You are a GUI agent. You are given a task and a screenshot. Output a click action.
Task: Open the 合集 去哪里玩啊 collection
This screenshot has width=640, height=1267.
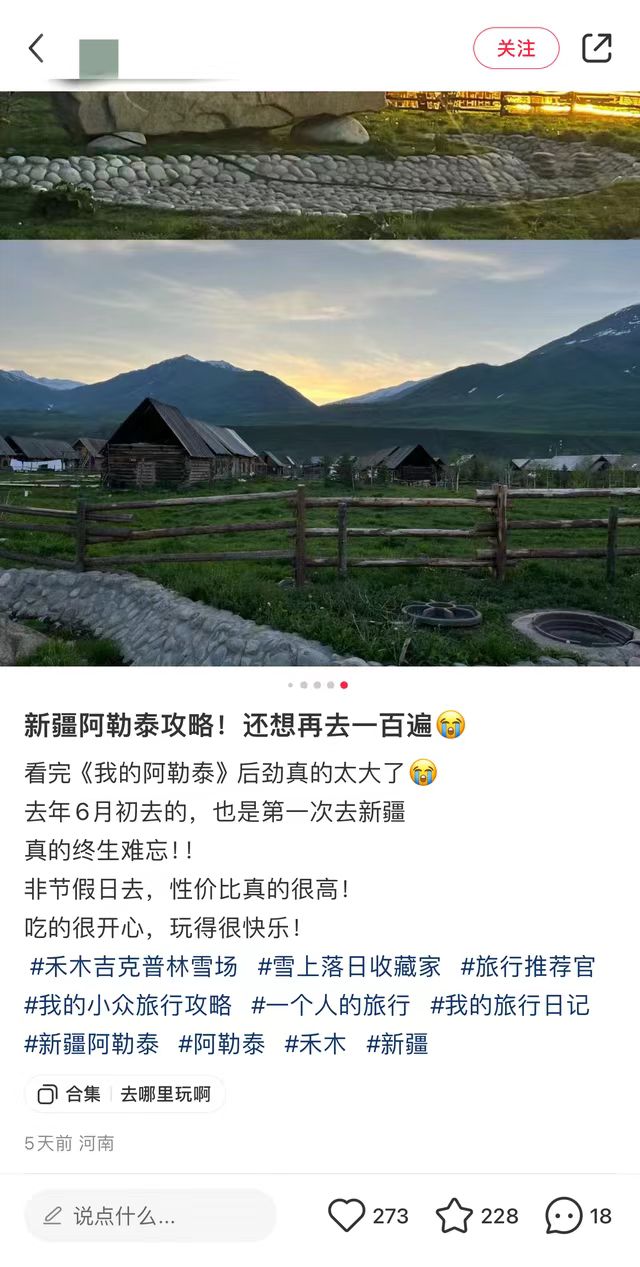point(125,1094)
